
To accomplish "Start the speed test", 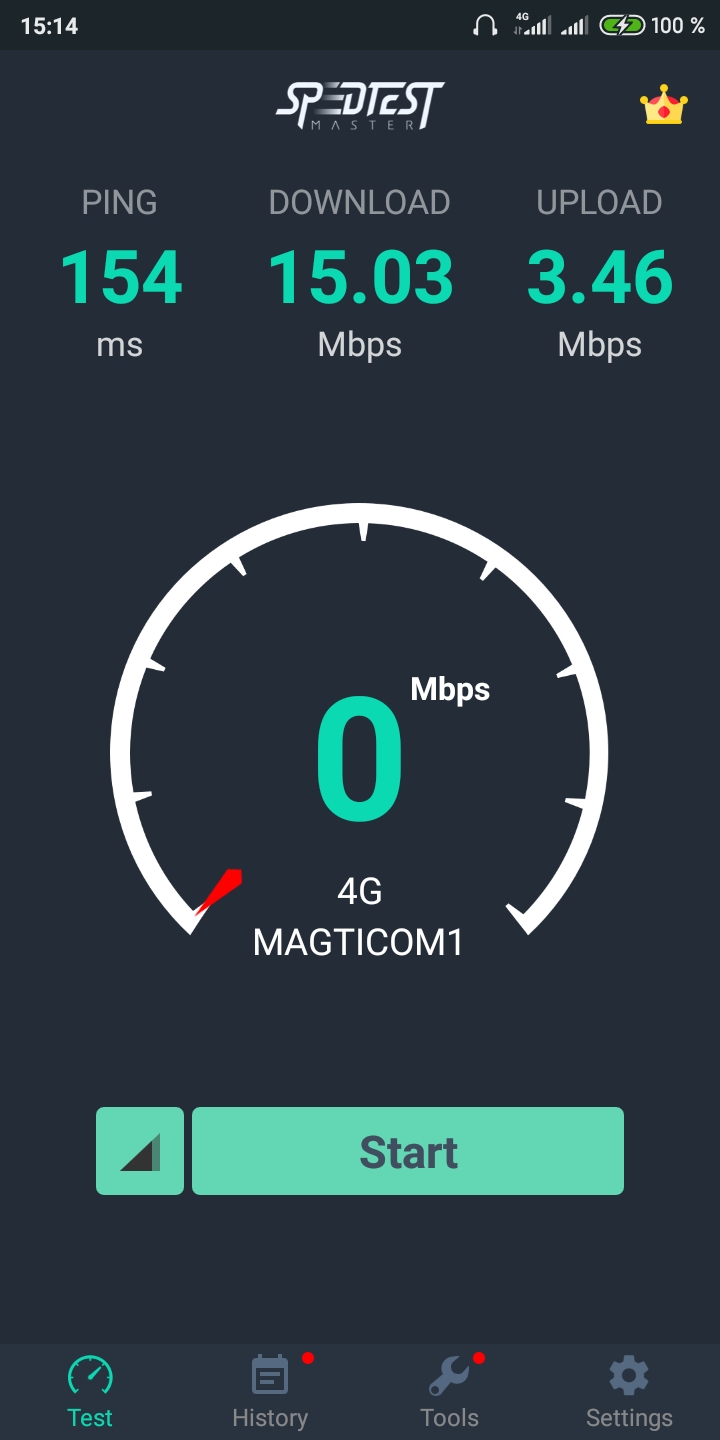I will click(x=408, y=1151).
